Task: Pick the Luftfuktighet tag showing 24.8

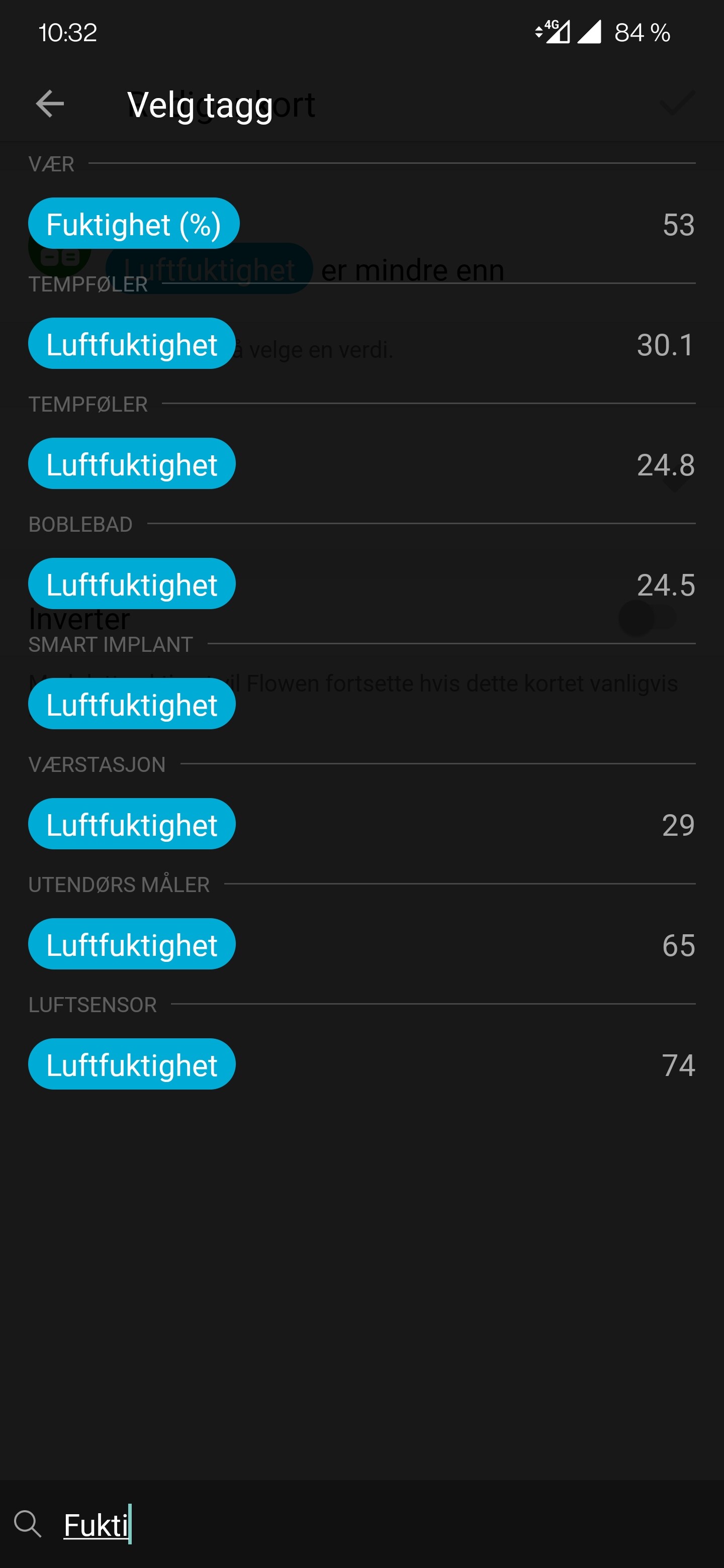Action: tap(132, 464)
